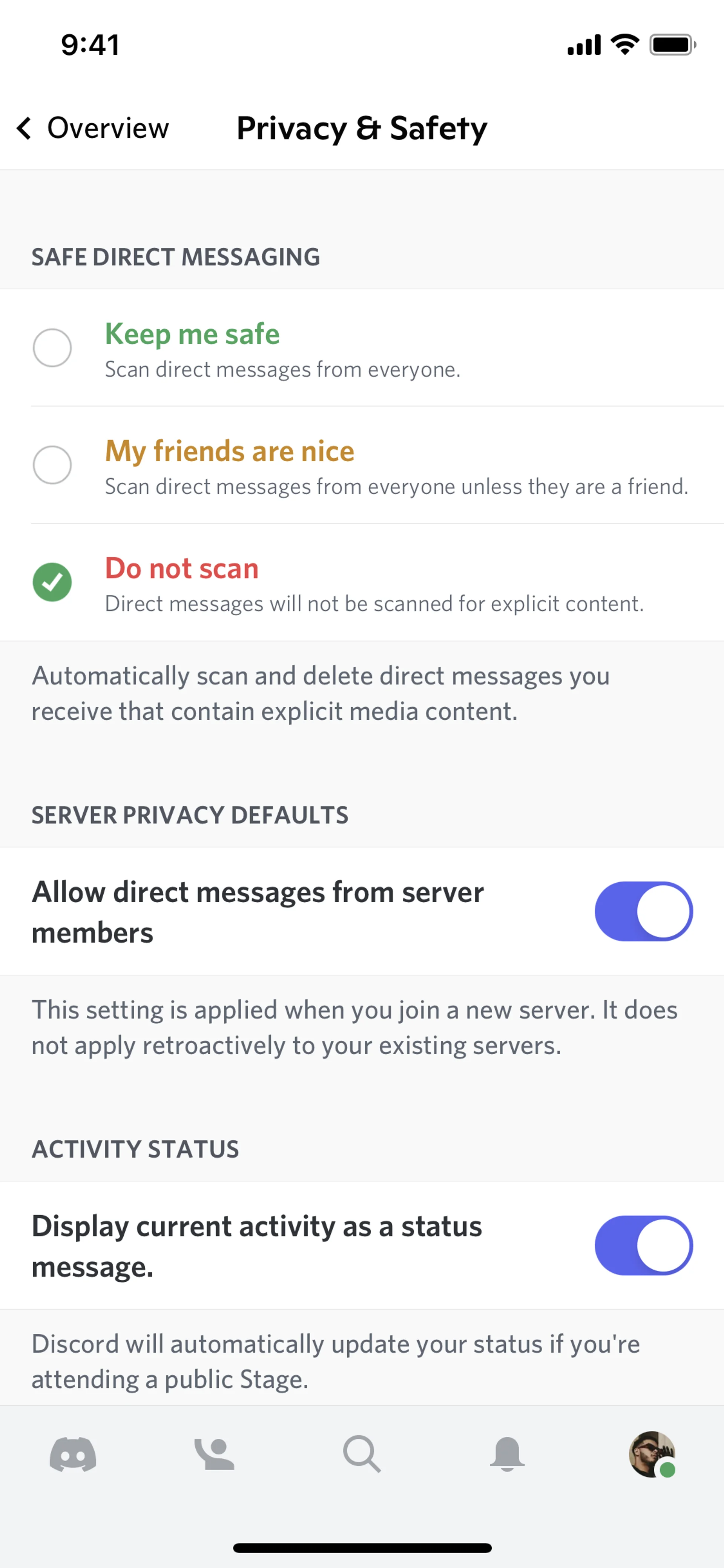Select the Do not scan option
The height and width of the screenshot is (1568, 724).
point(52,582)
